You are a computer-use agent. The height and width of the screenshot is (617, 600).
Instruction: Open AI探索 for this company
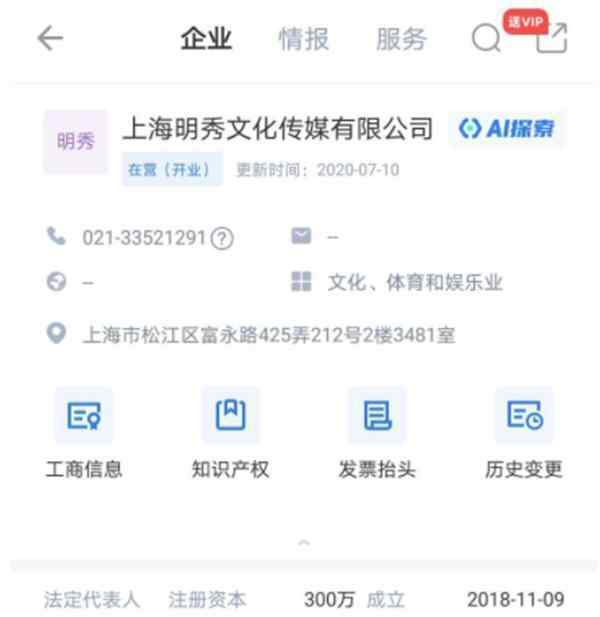(x=507, y=129)
